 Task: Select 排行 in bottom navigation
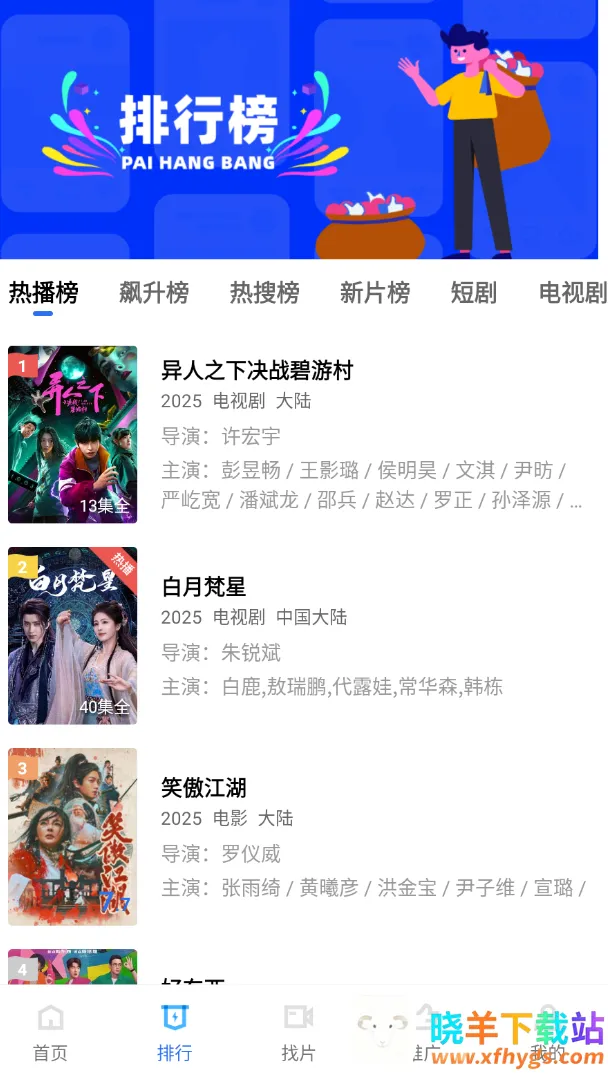point(174,1033)
